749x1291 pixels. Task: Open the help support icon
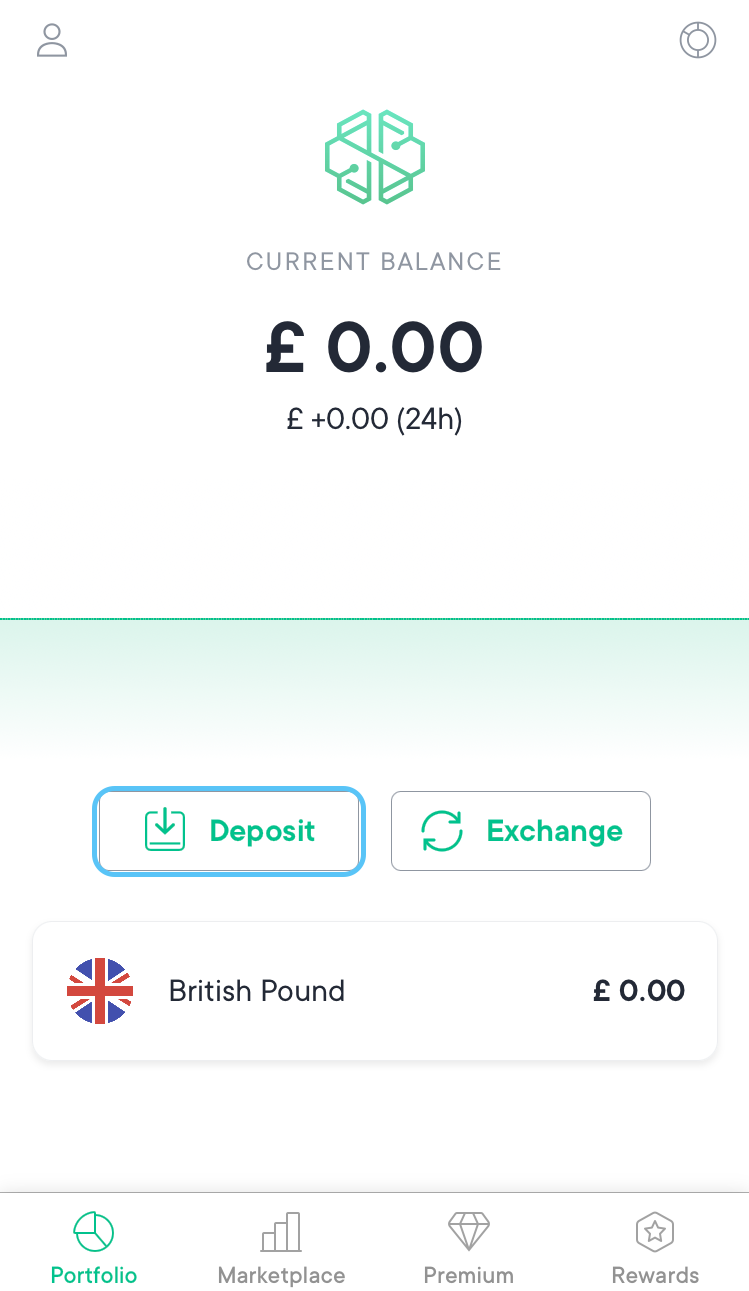coord(697,41)
